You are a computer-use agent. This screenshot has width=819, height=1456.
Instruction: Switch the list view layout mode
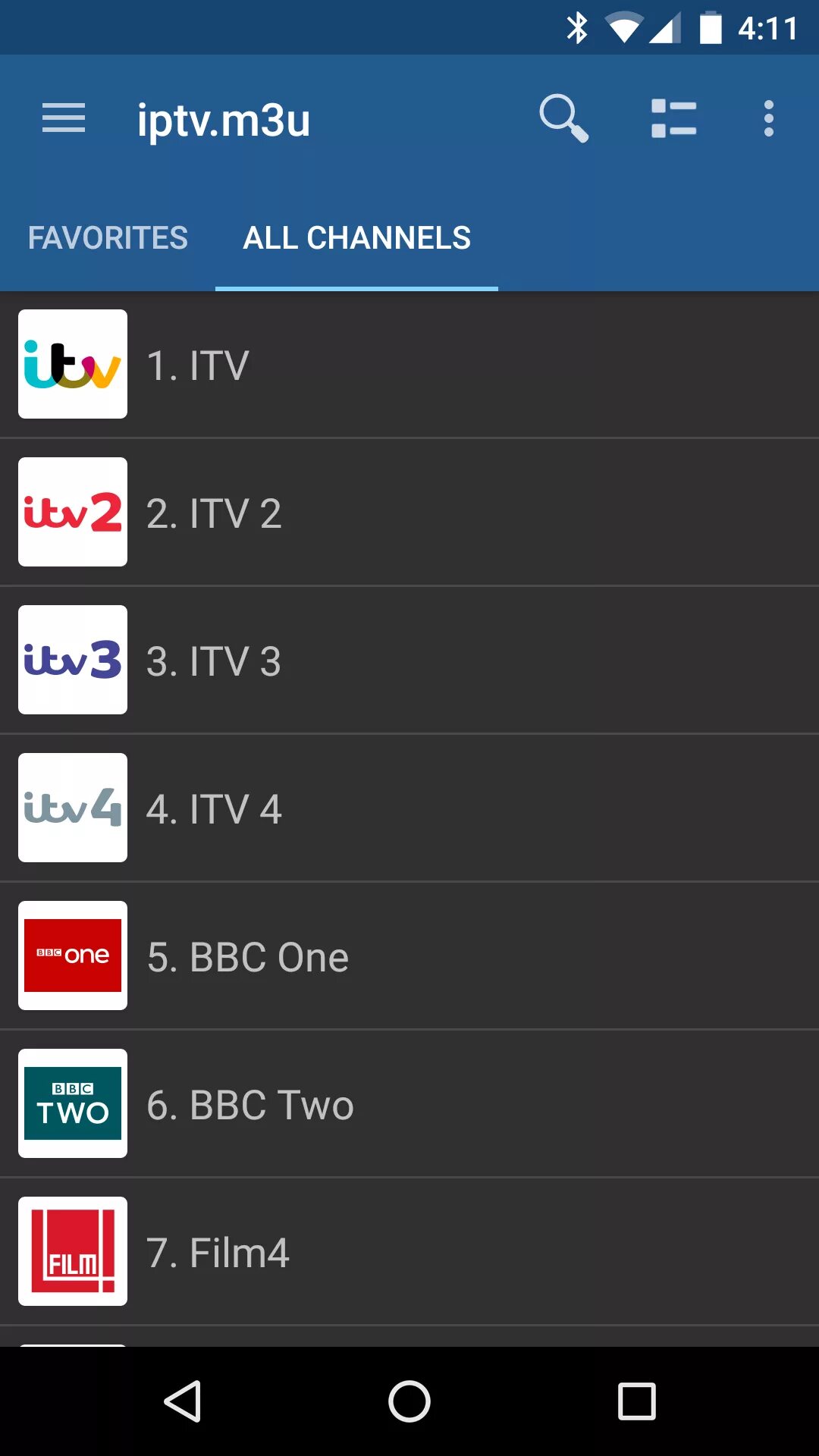(x=673, y=118)
